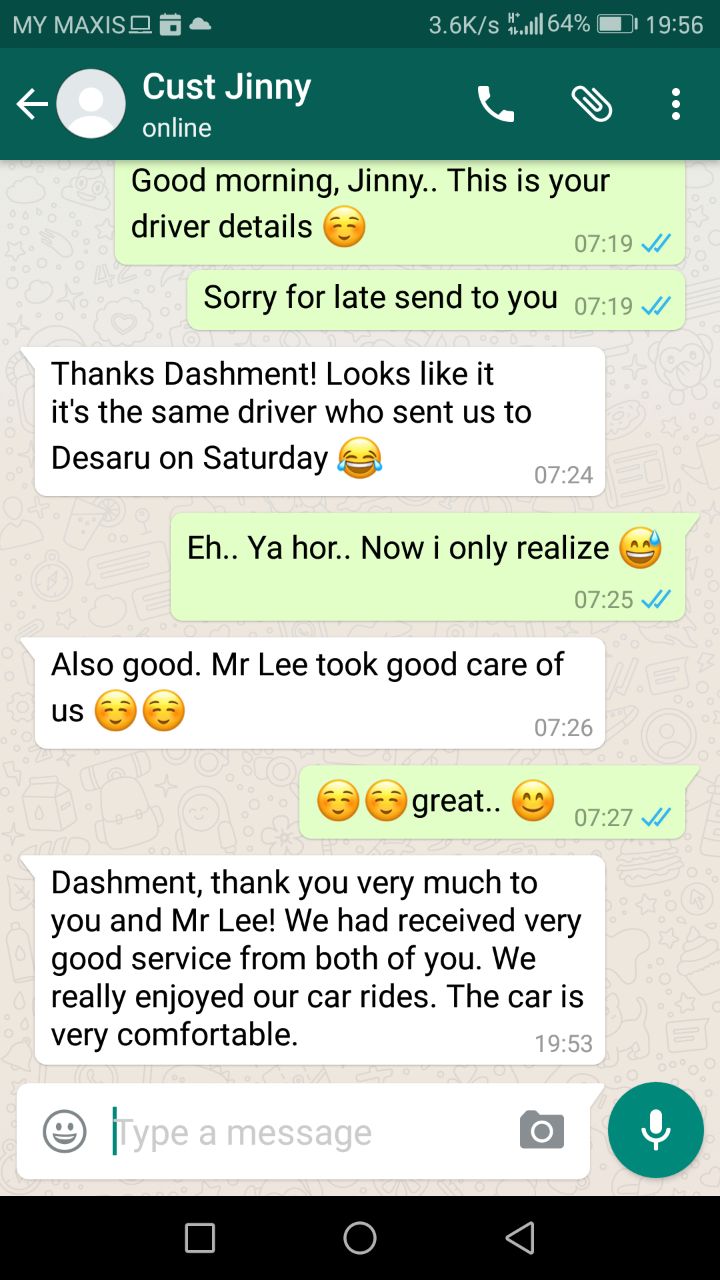Open Cust Jinny's contact info
This screenshot has width=720, height=1280.
tap(226, 104)
